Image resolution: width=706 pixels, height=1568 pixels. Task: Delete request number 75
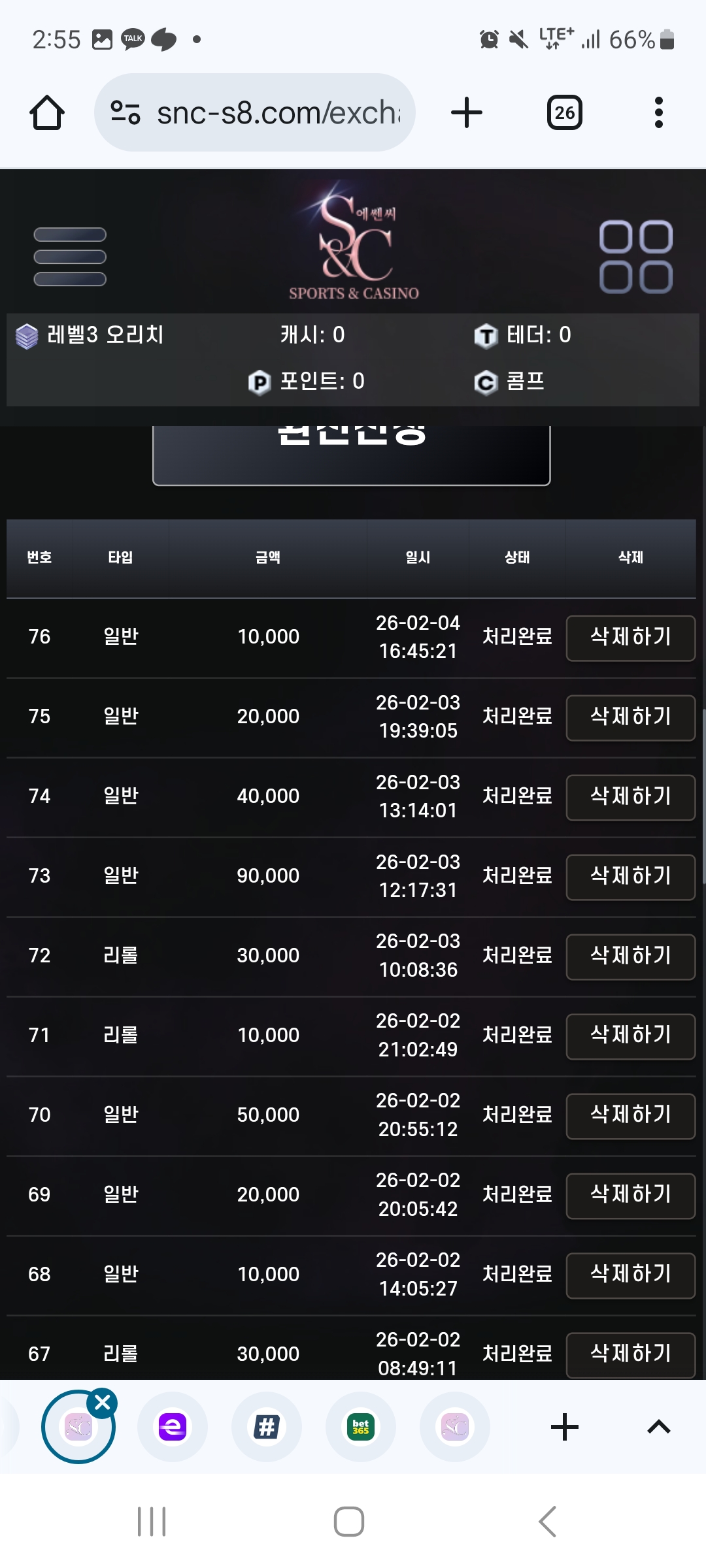[630, 717]
